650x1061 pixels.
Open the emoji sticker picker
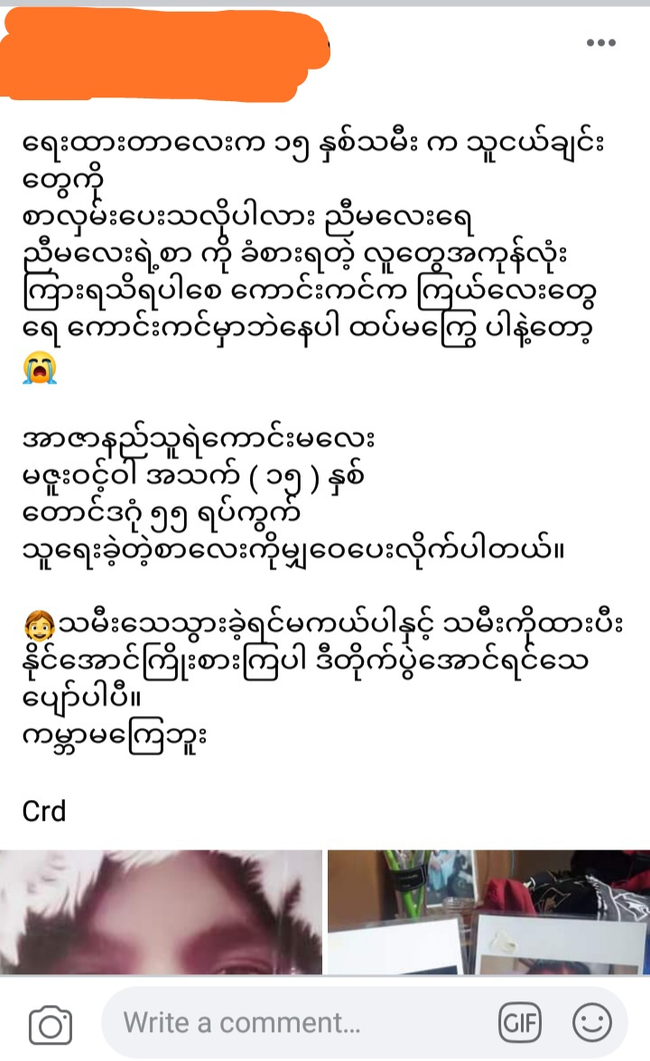click(x=592, y=1022)
